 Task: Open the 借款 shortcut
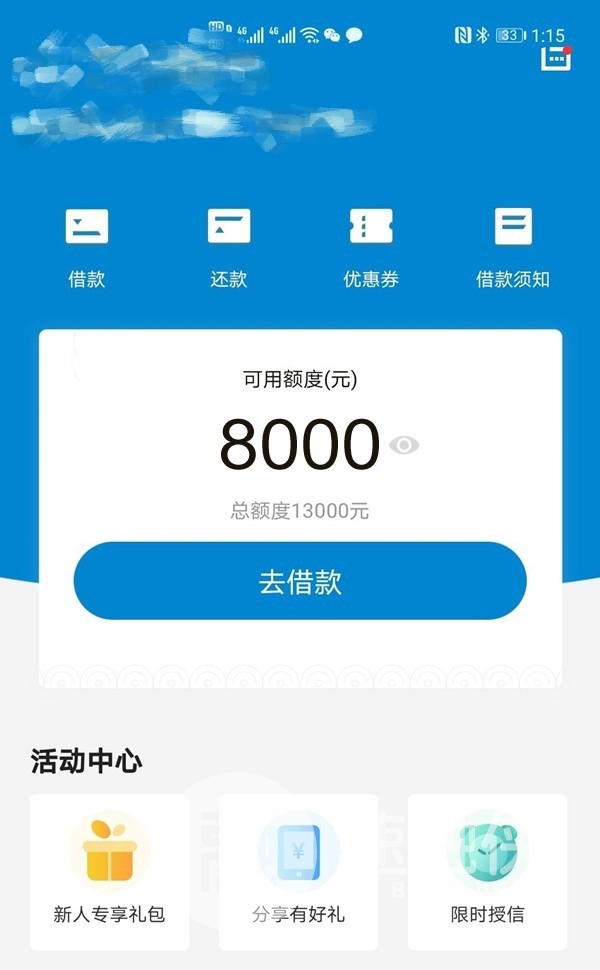click(x=87, y=248)
